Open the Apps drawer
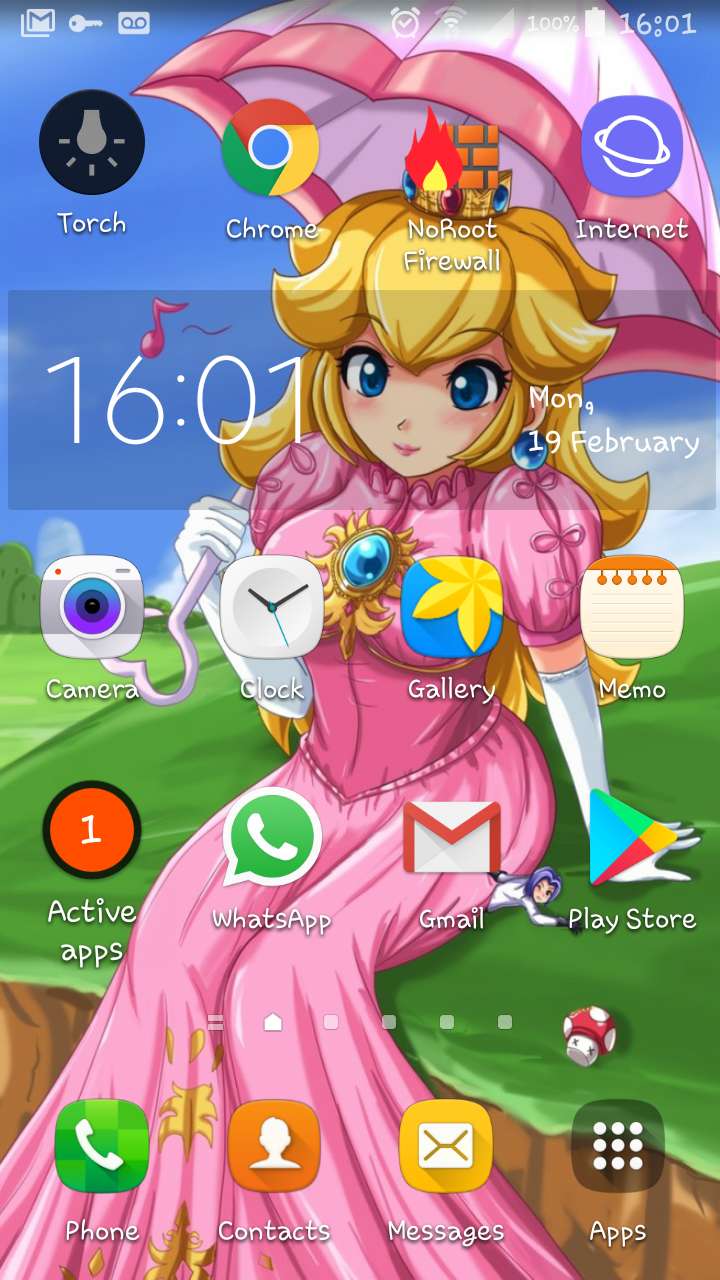This screenshot has height=1280, width=720. (618, 1147)
